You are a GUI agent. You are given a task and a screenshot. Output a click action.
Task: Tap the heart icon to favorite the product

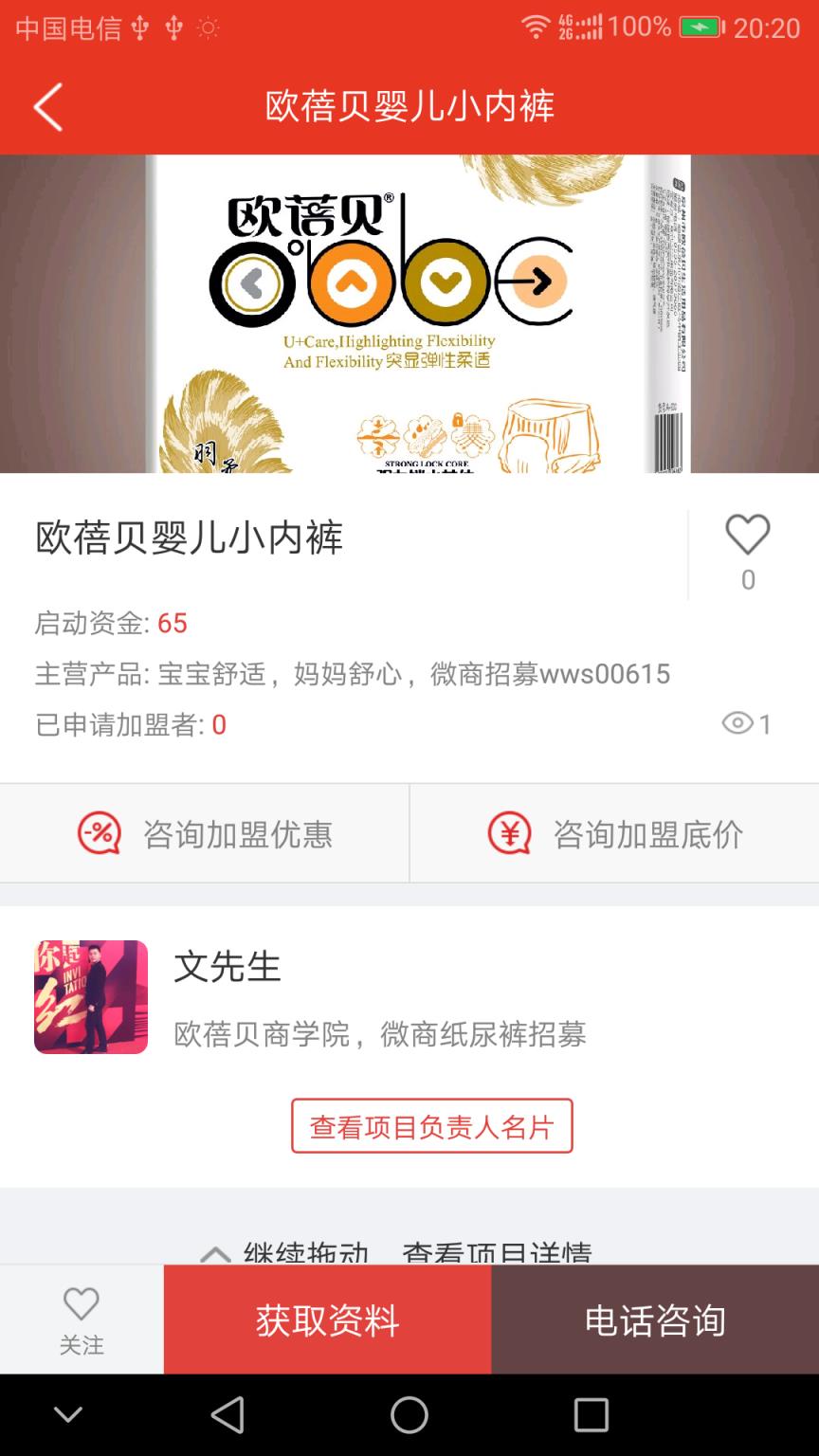point(748,534)
